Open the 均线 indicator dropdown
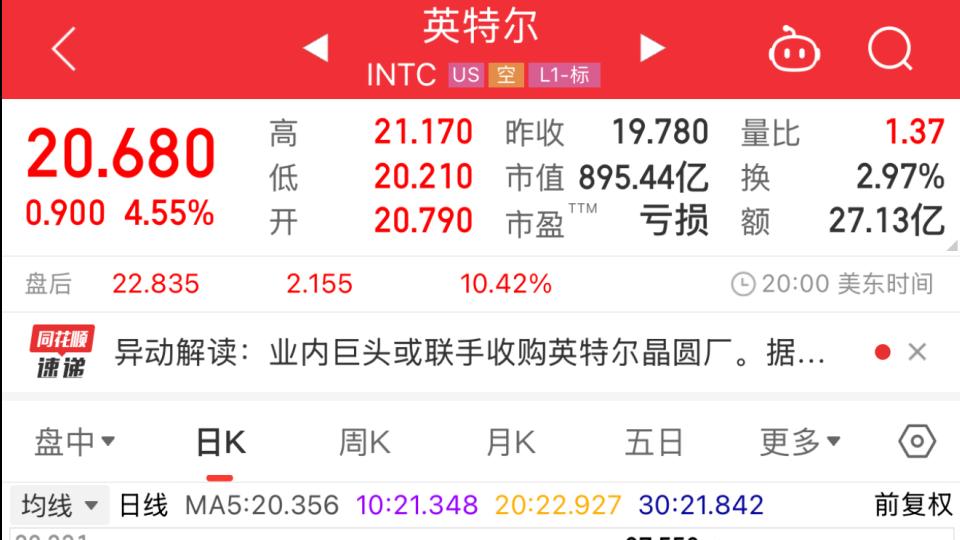Screen dimensions: 960x540 (x=60, y=505)
